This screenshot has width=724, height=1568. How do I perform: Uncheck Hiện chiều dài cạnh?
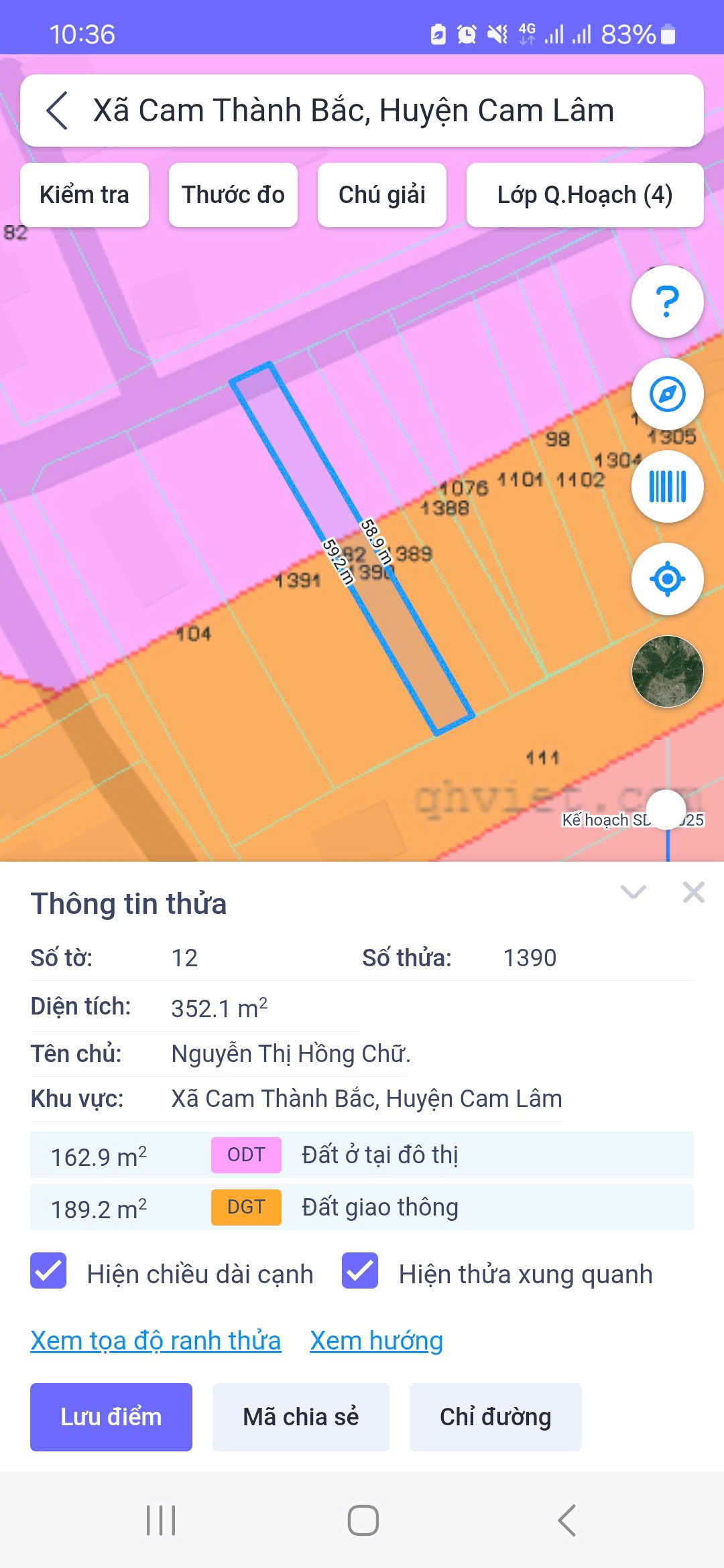[x=48, y=1270]
